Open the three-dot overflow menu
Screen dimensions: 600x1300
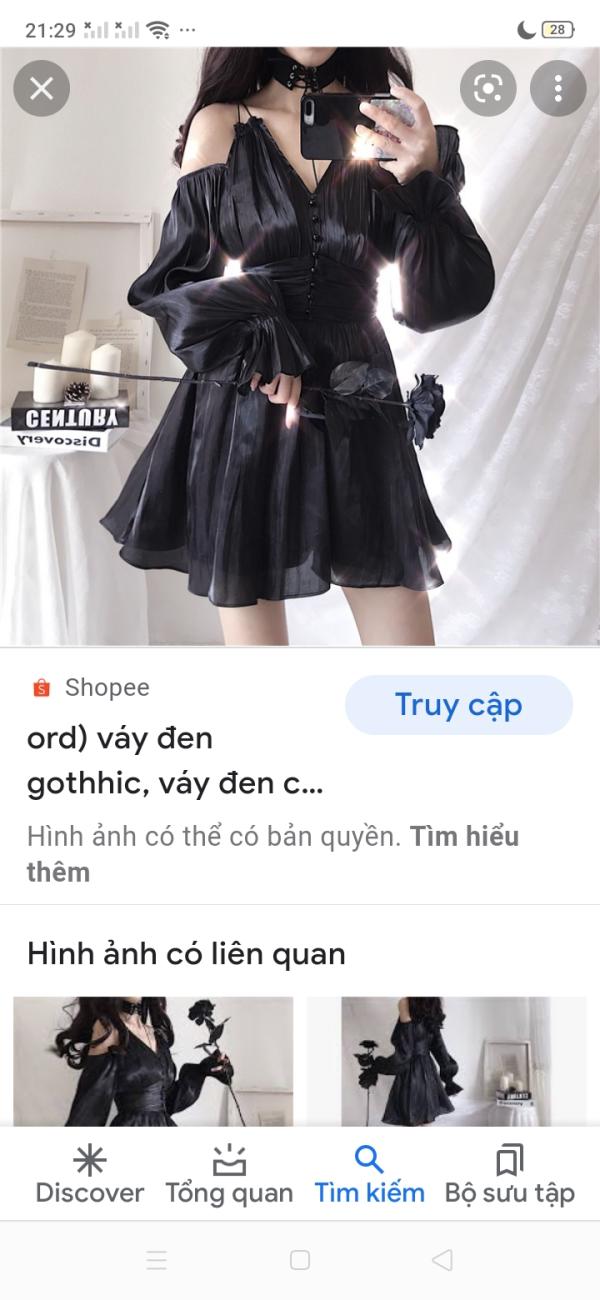[557, 88]
